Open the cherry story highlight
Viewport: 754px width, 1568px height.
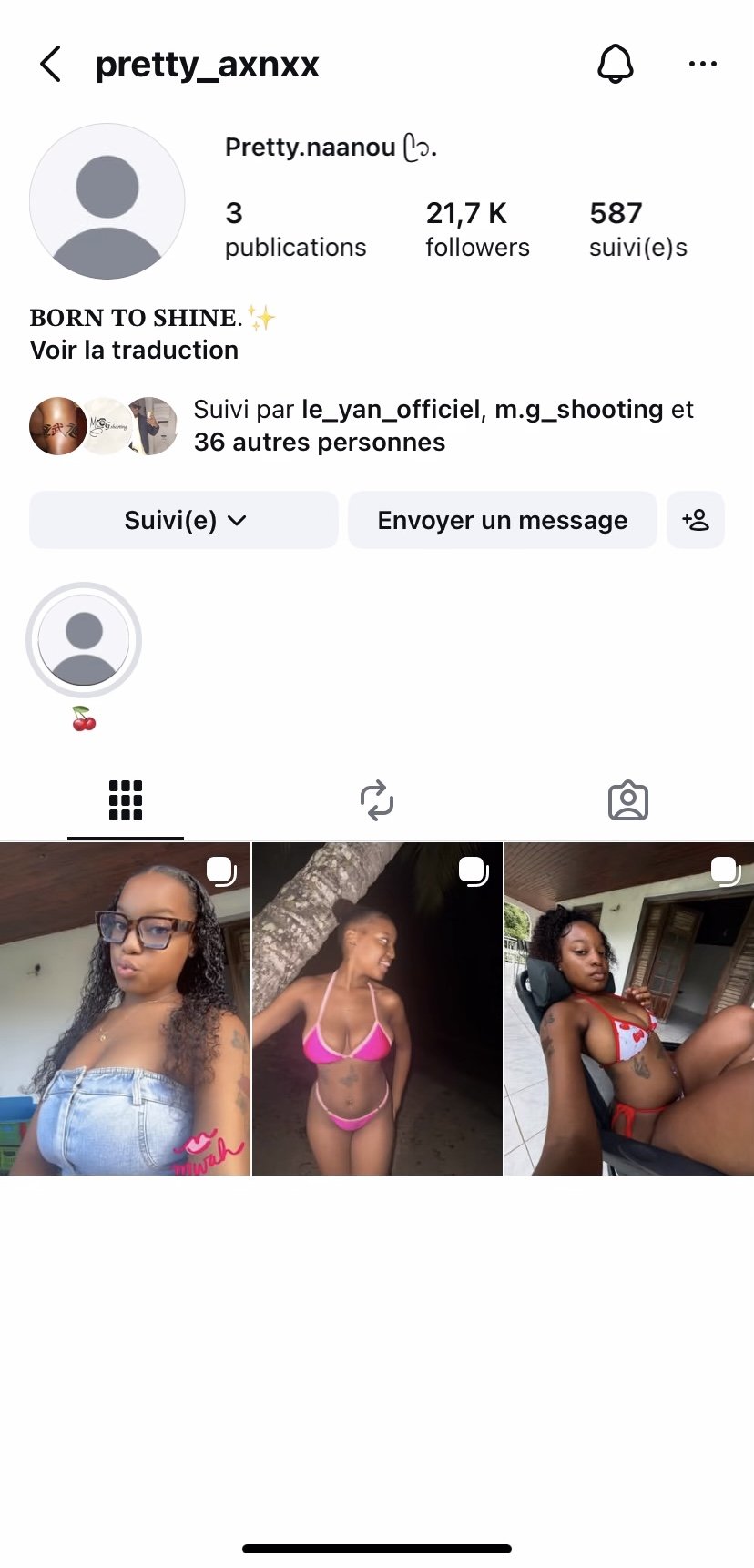(x=84, y=641)
